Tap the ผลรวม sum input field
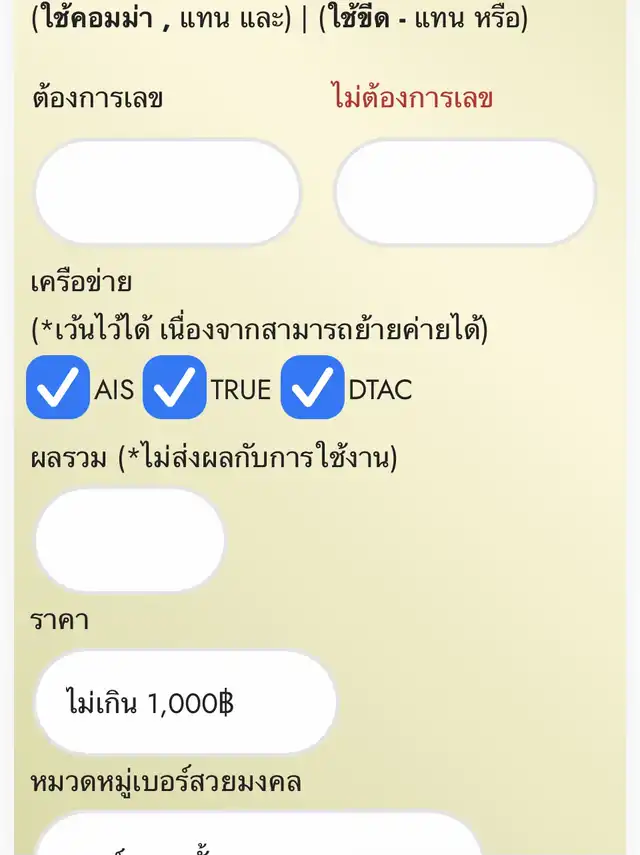 [130, 540]
